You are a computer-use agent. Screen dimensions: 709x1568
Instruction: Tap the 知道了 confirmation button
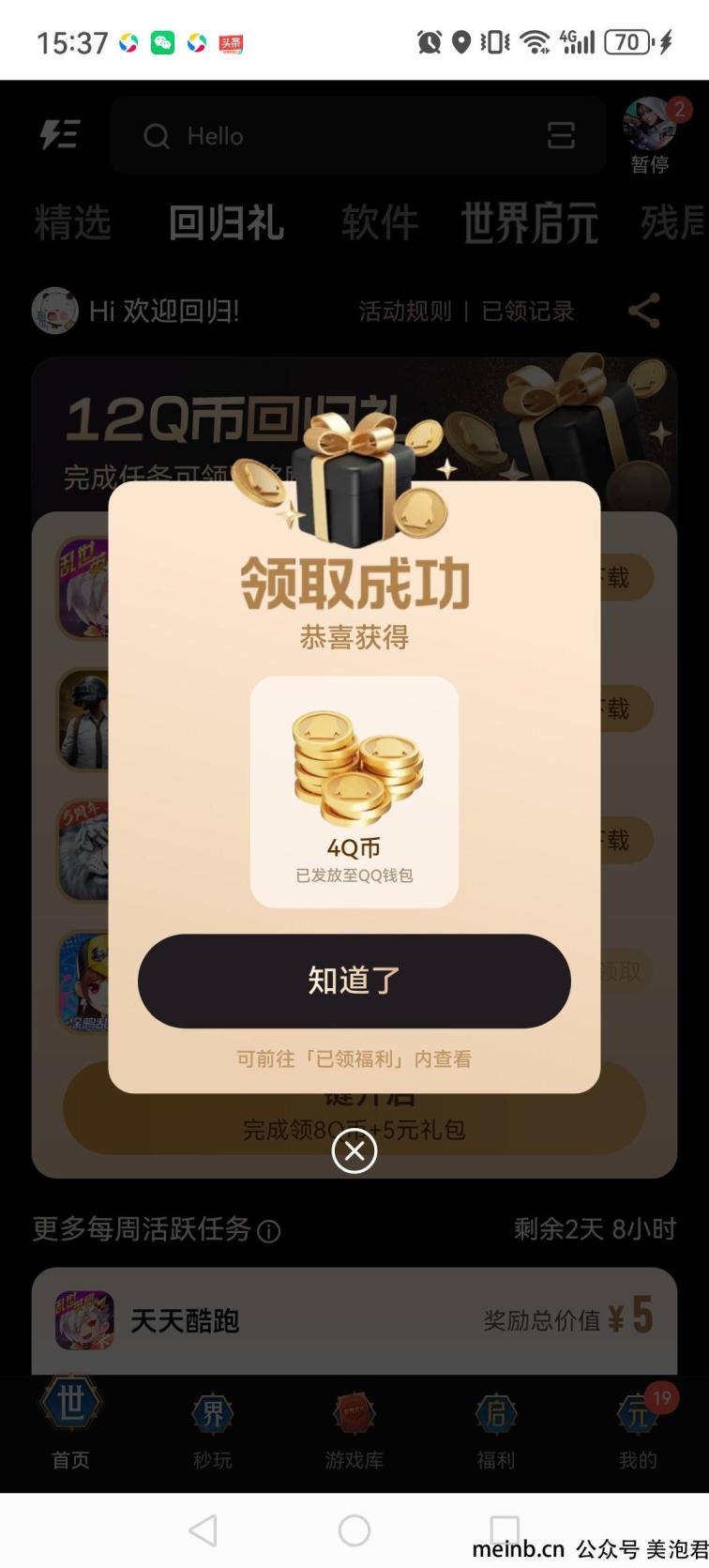pos(354,981)
